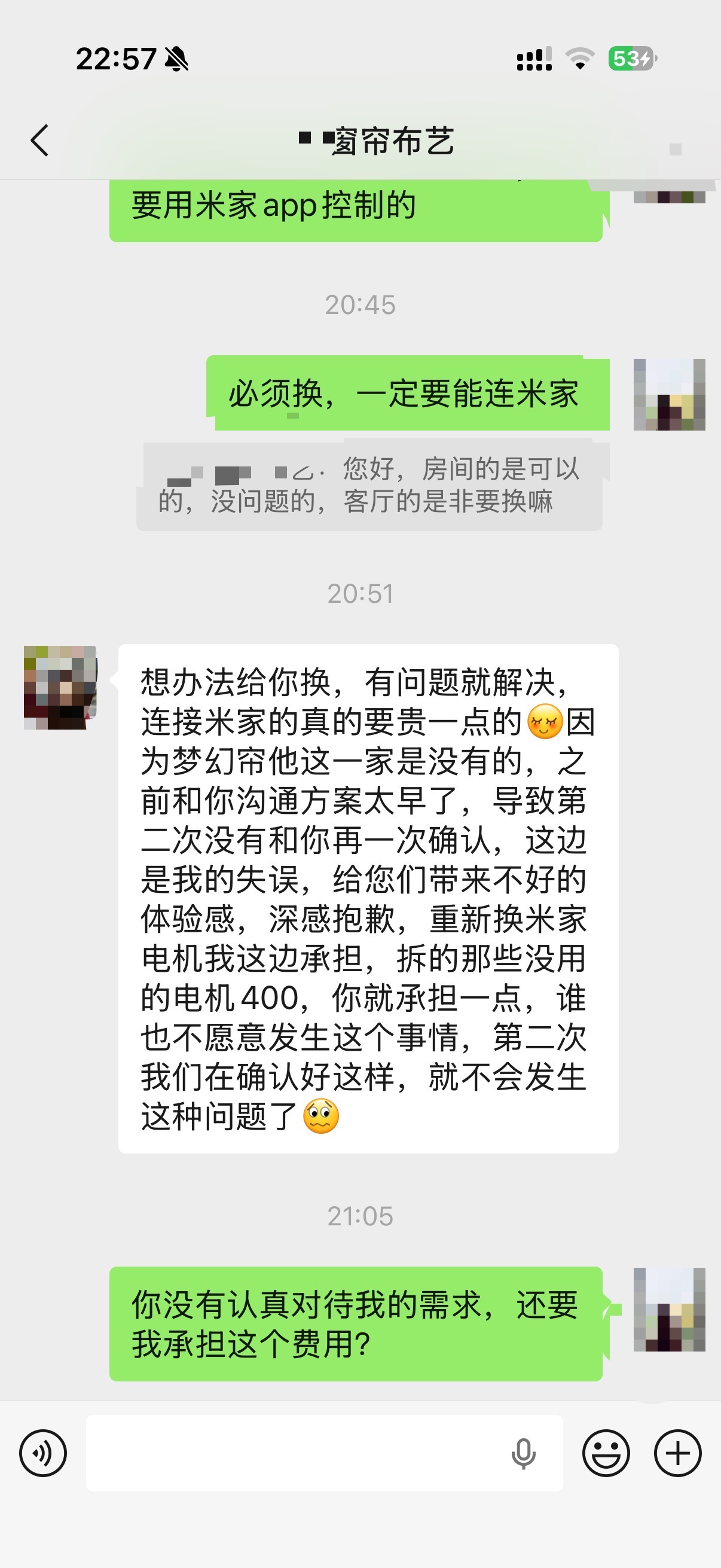721x1568 pixels.
Task: Open the plus attachments menu
Action: coord(677,1453)
